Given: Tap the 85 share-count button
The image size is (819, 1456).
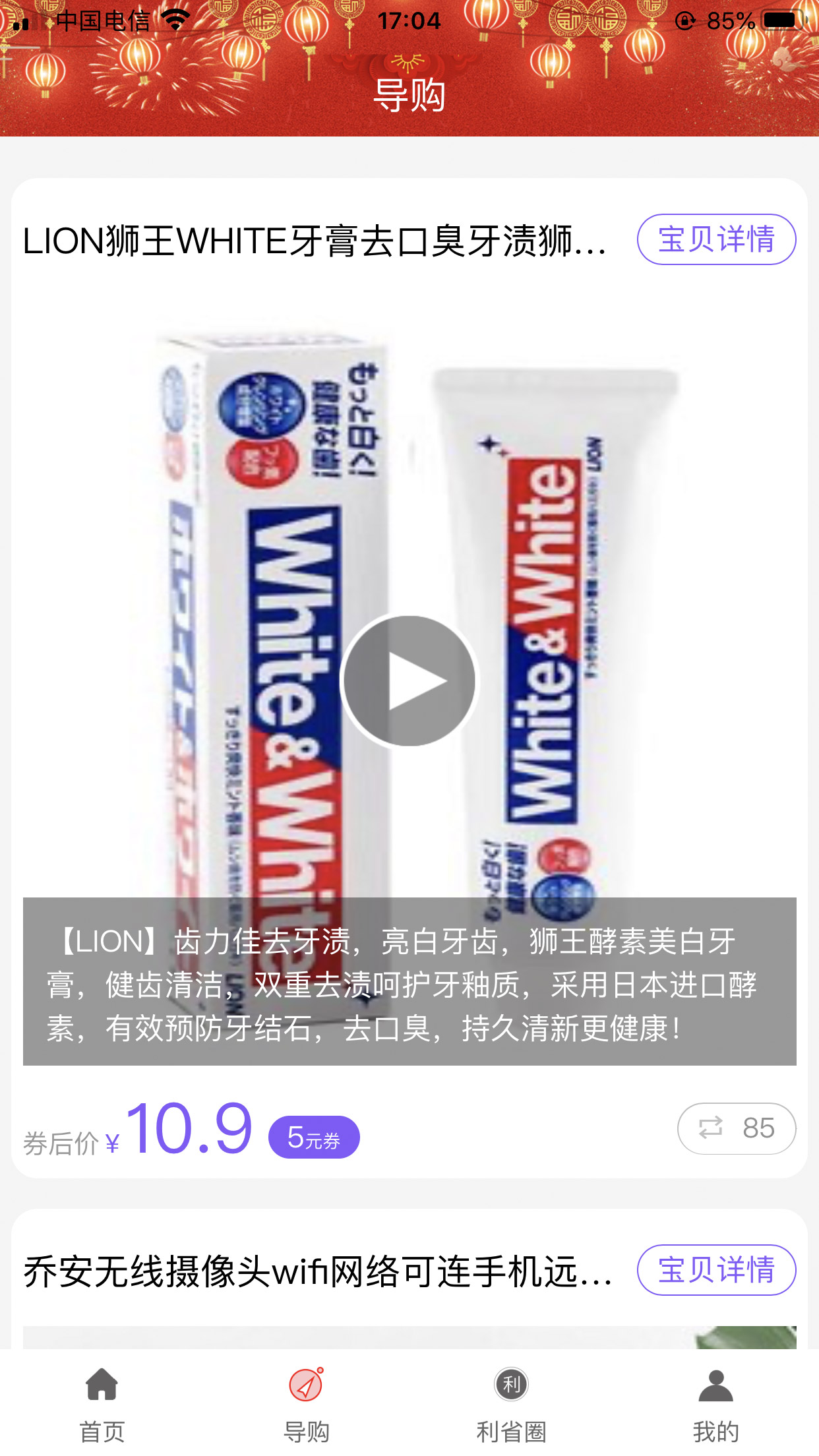Looking at the screenshot, I should coord(737,1128).
